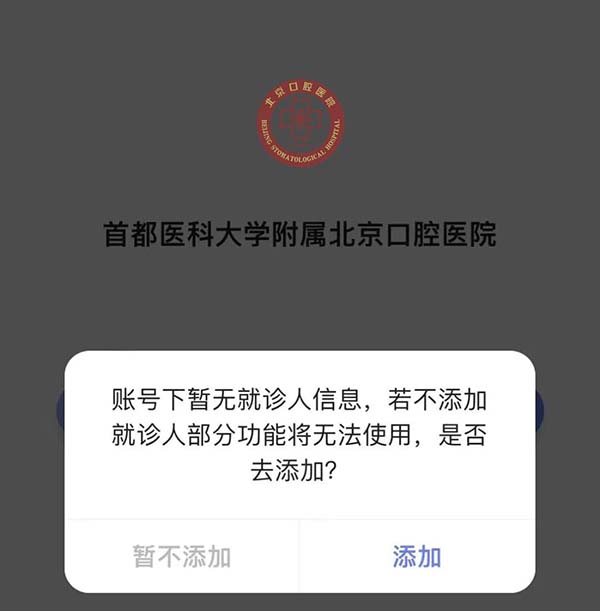Choose 暂不添加 to skip adding patient
600x611 pixels.
tap(182, 556)
